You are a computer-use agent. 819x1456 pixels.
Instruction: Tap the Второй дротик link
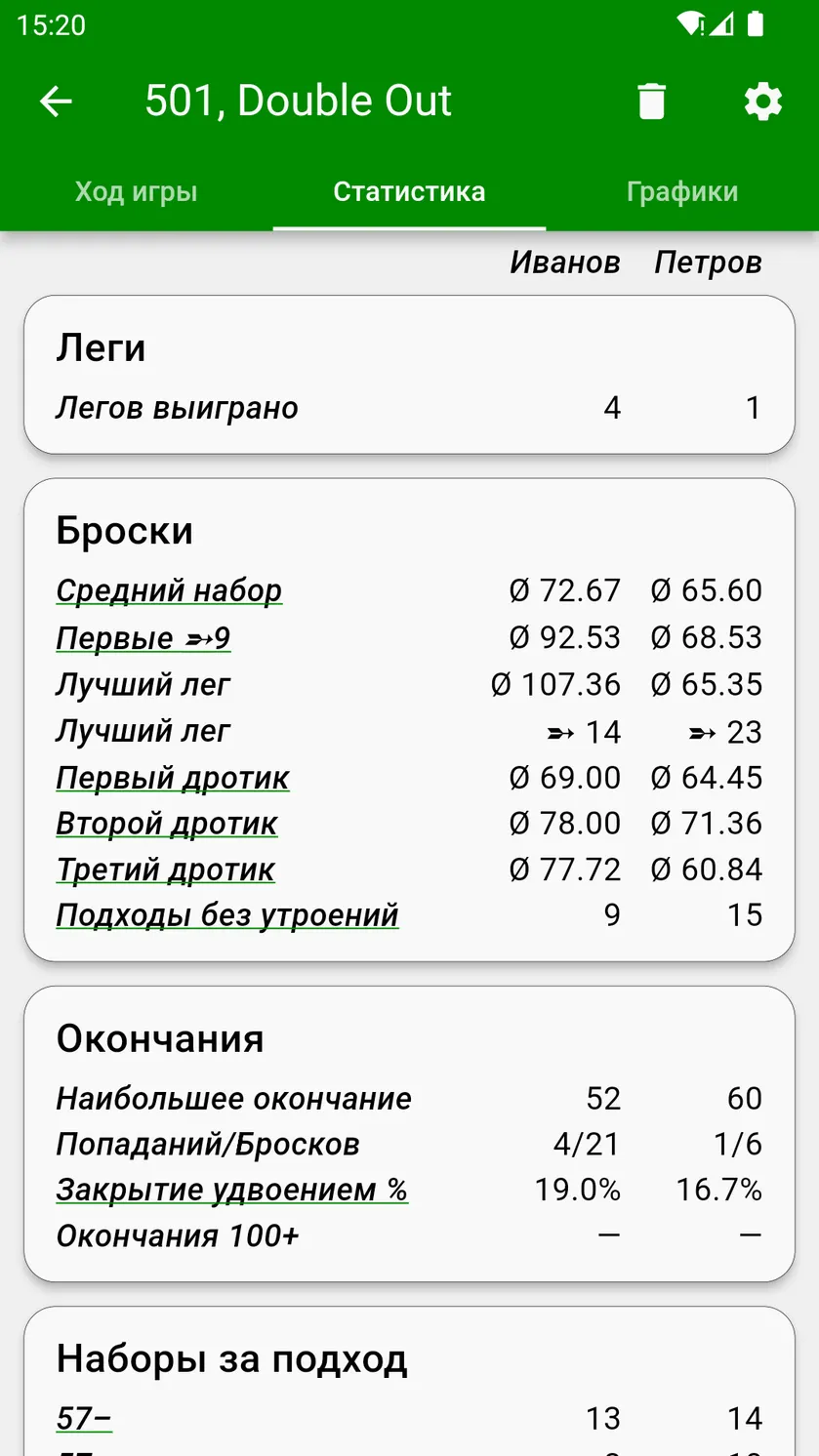point(167,824)
